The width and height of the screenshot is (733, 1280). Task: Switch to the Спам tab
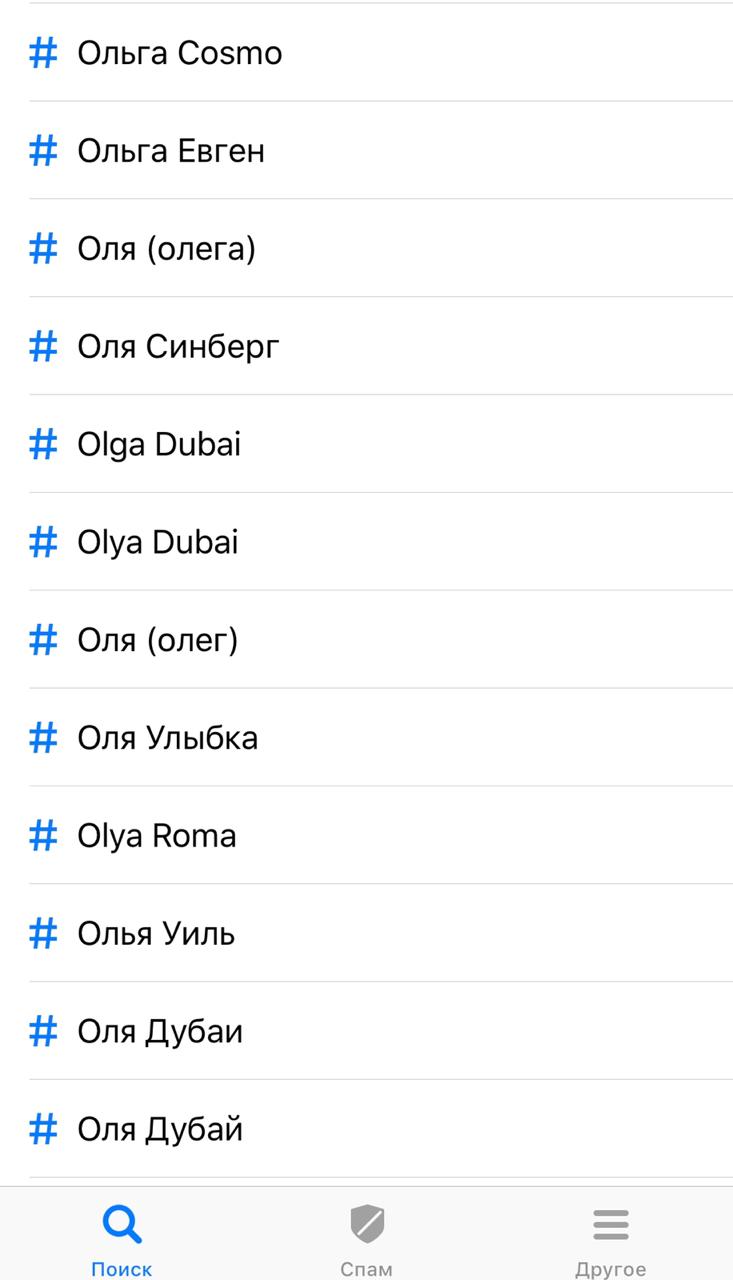click(x=366, y=1240)
